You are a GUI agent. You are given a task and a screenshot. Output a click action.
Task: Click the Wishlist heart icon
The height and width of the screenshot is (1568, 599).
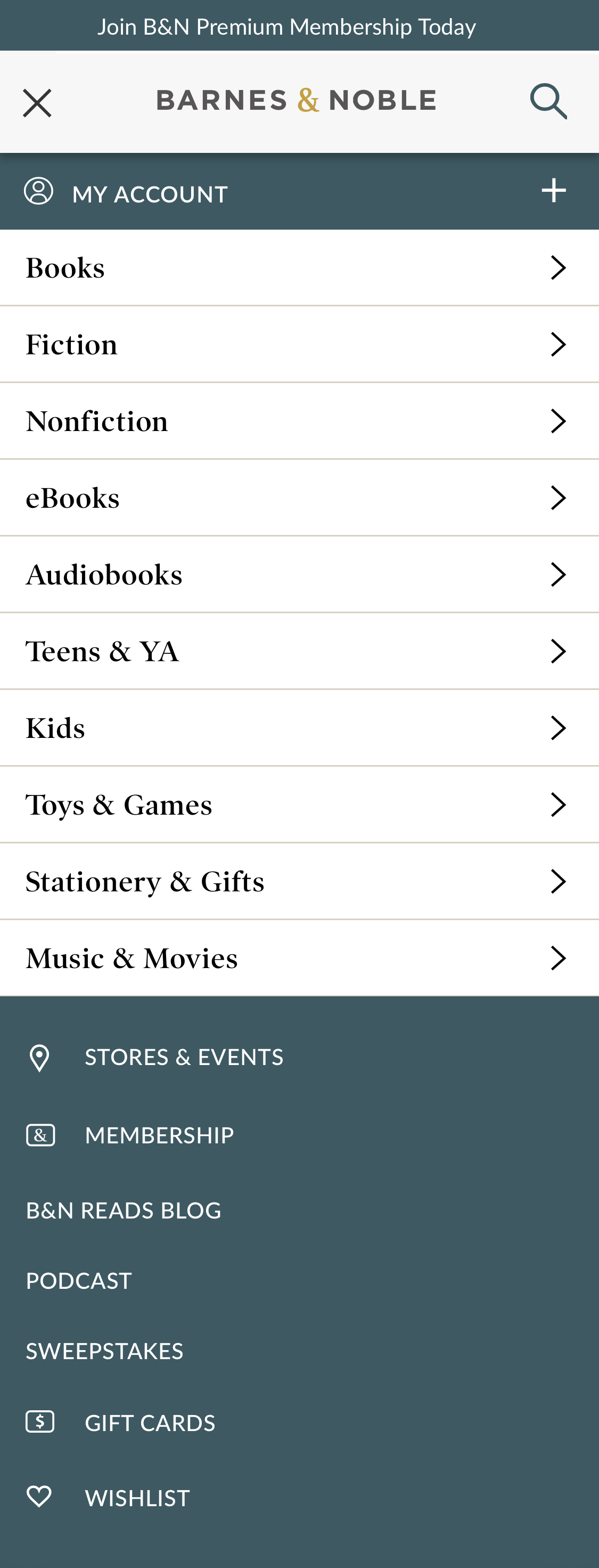click(39, 1496)
